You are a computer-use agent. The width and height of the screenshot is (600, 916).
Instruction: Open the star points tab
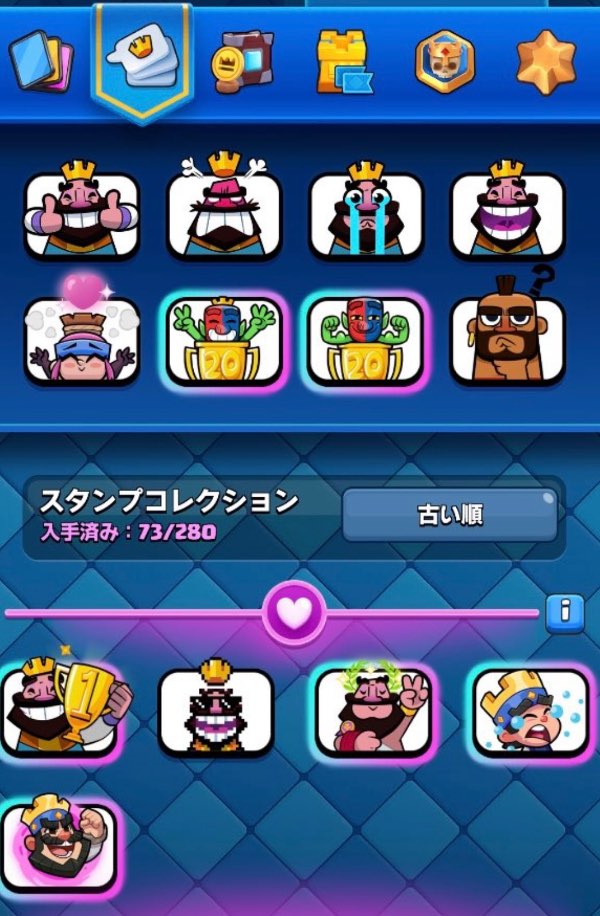pos(546,59)
